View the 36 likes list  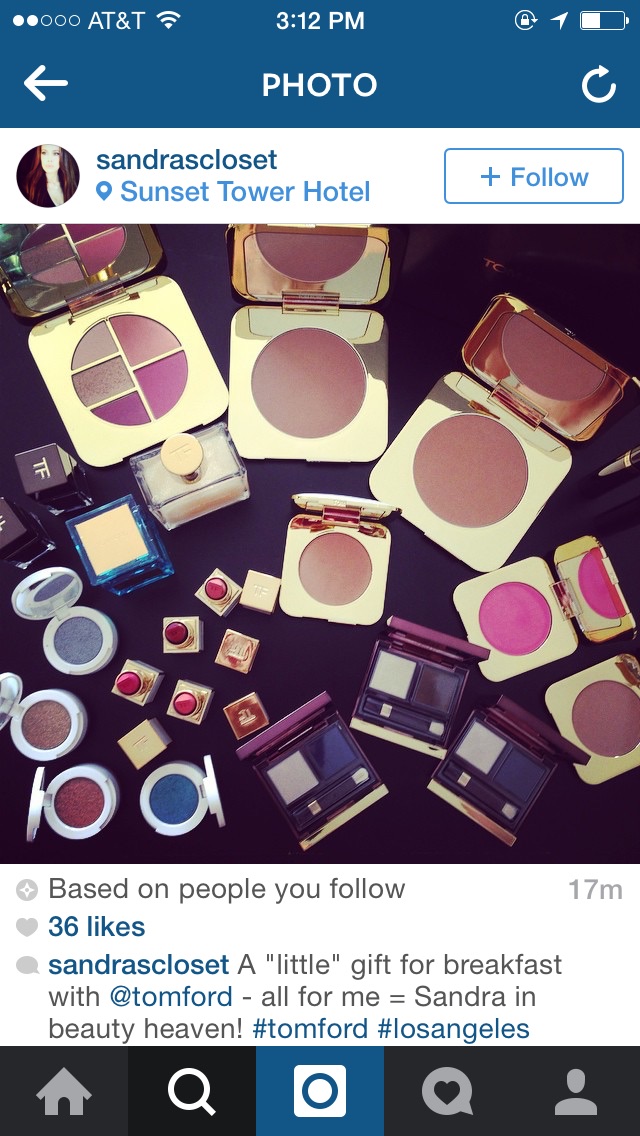(x=96, y=927)
